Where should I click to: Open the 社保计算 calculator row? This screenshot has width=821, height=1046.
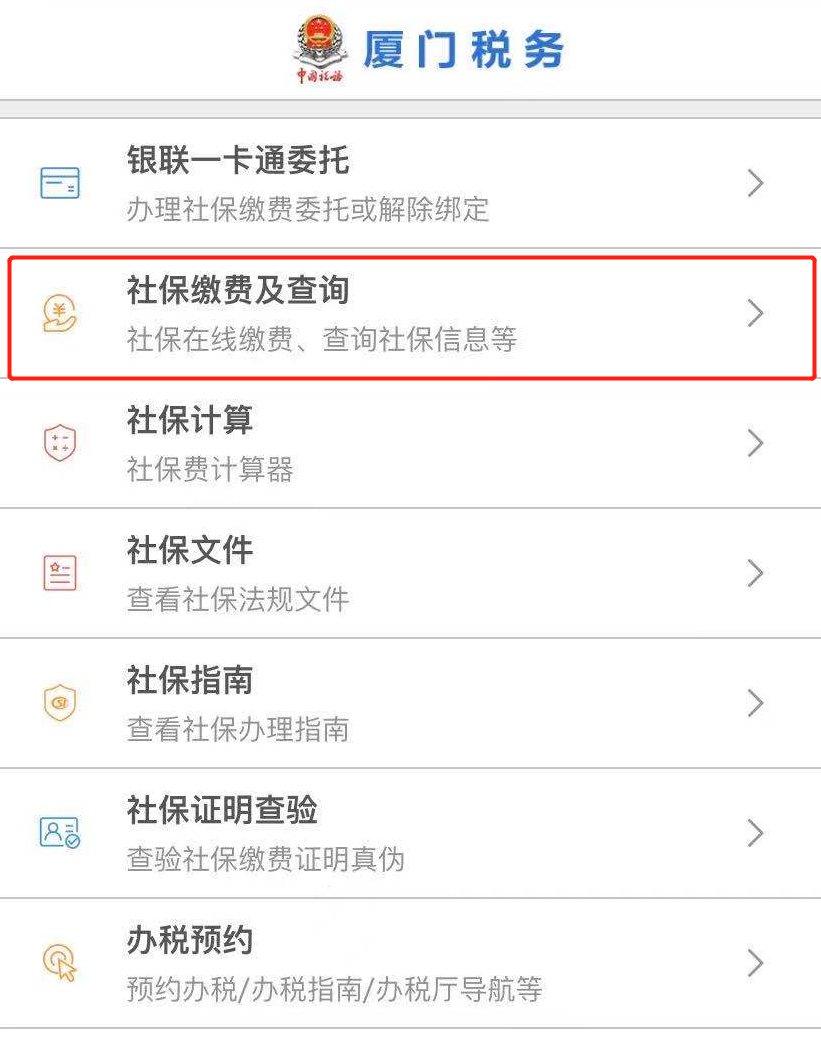coord(410,443)
